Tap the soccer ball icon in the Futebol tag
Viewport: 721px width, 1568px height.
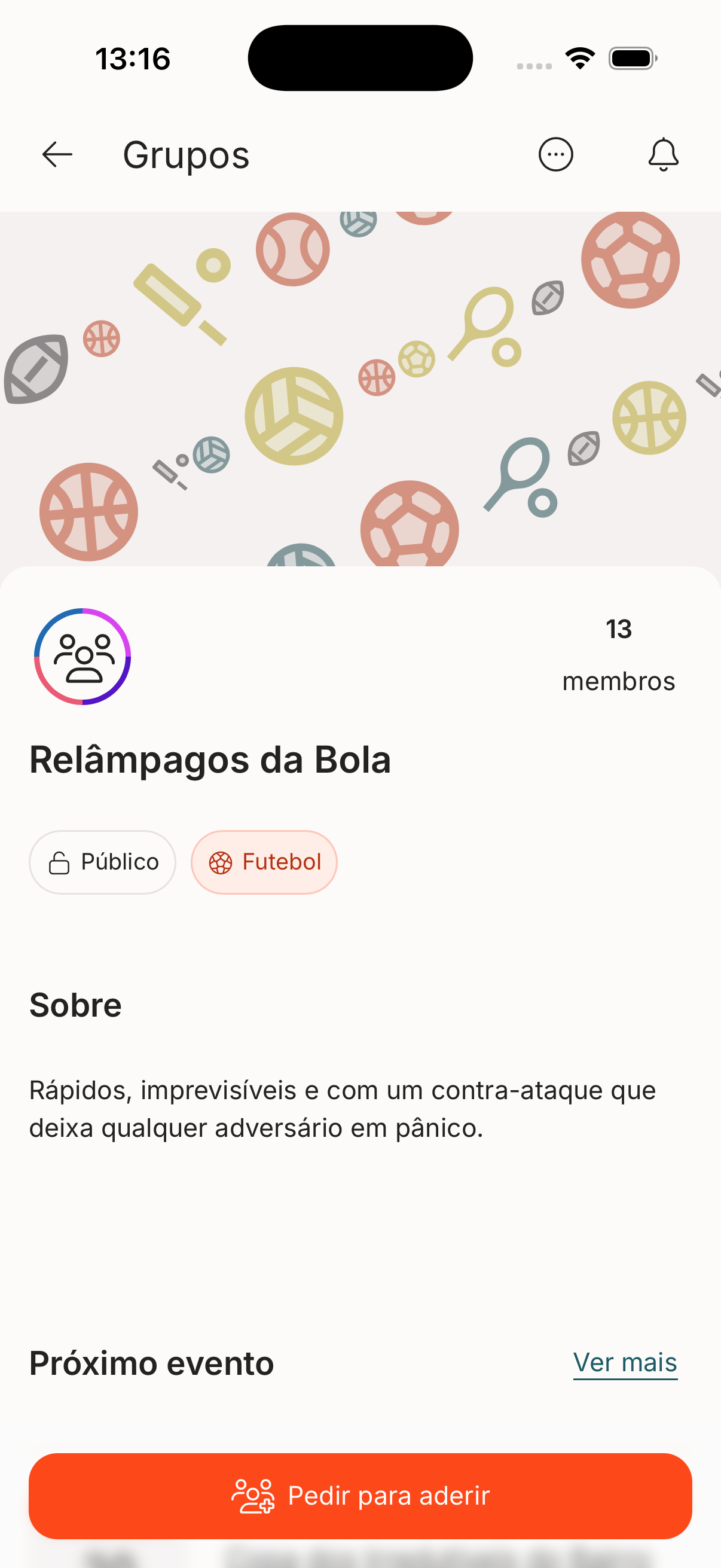(221, 861)
